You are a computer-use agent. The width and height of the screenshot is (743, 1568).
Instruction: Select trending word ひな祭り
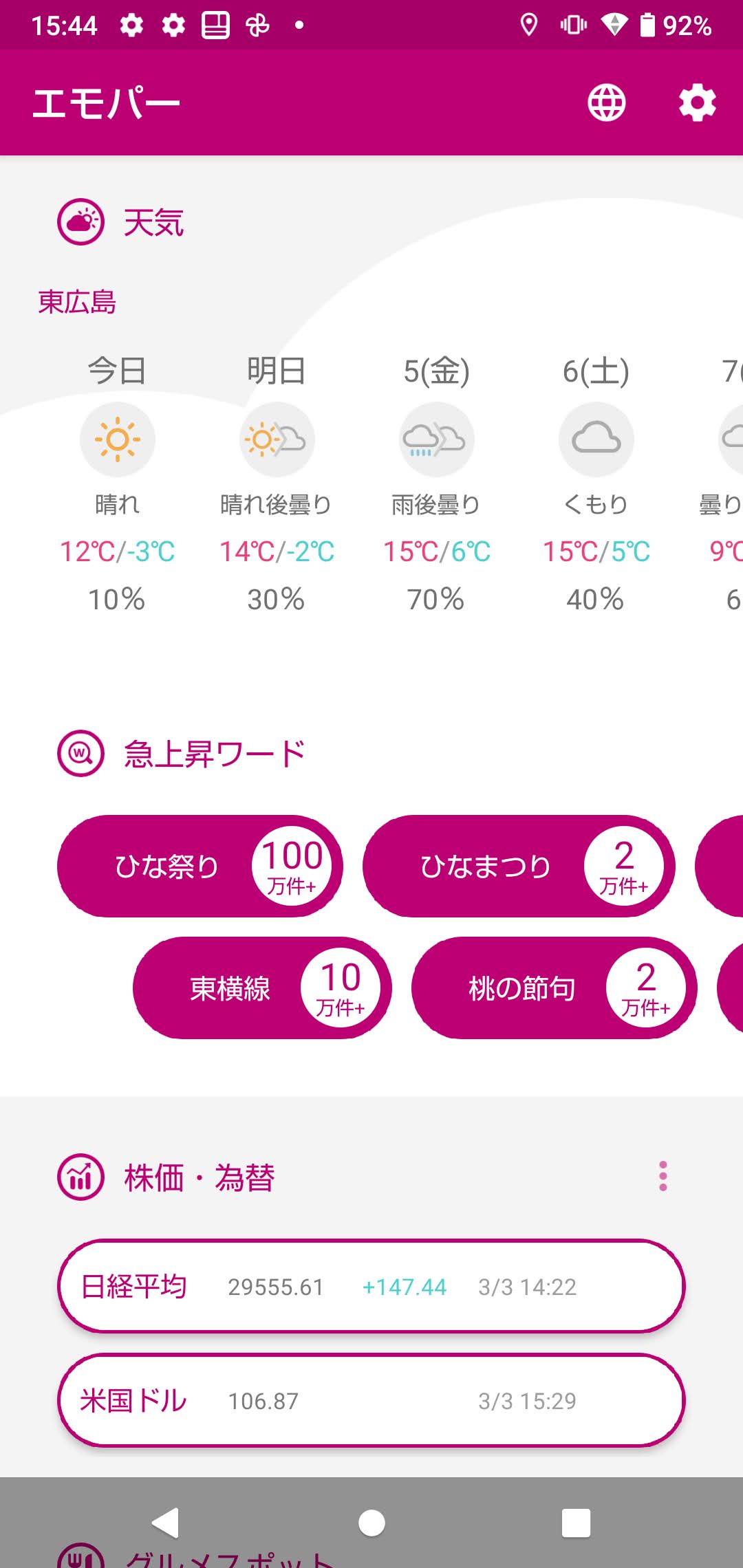pos(200,866)
